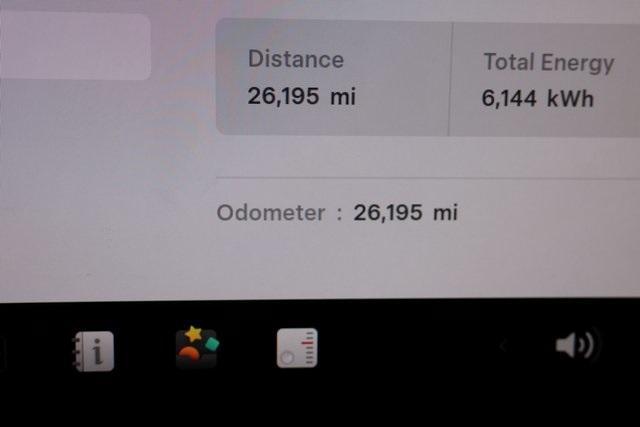Screen dimensions: 640x427
Task: Lower volume with the left arrow
Action: coord(503,346)
